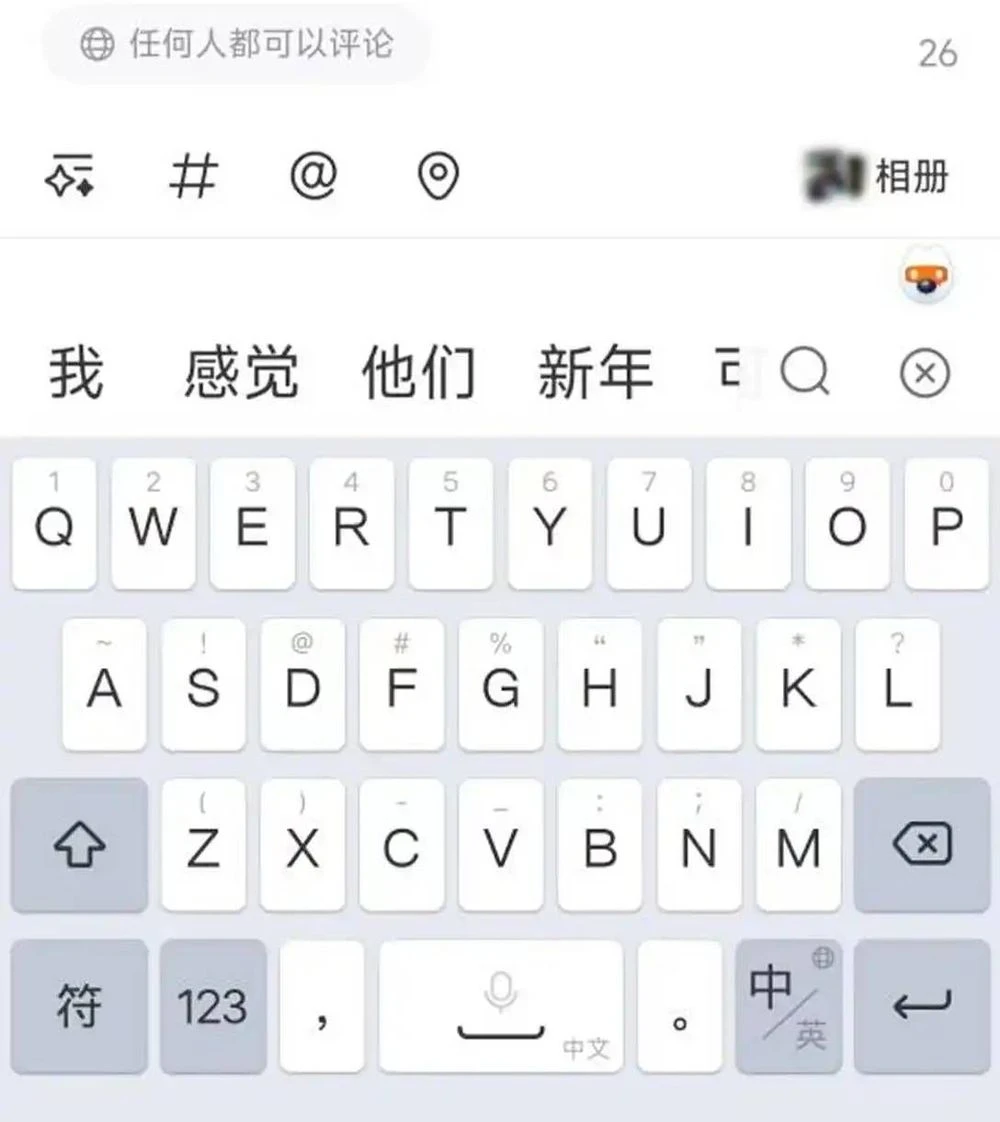Screen dimensions: 1000x1122
Task: Switch to the 123 number keyboard
Action: pos(213,1006)
